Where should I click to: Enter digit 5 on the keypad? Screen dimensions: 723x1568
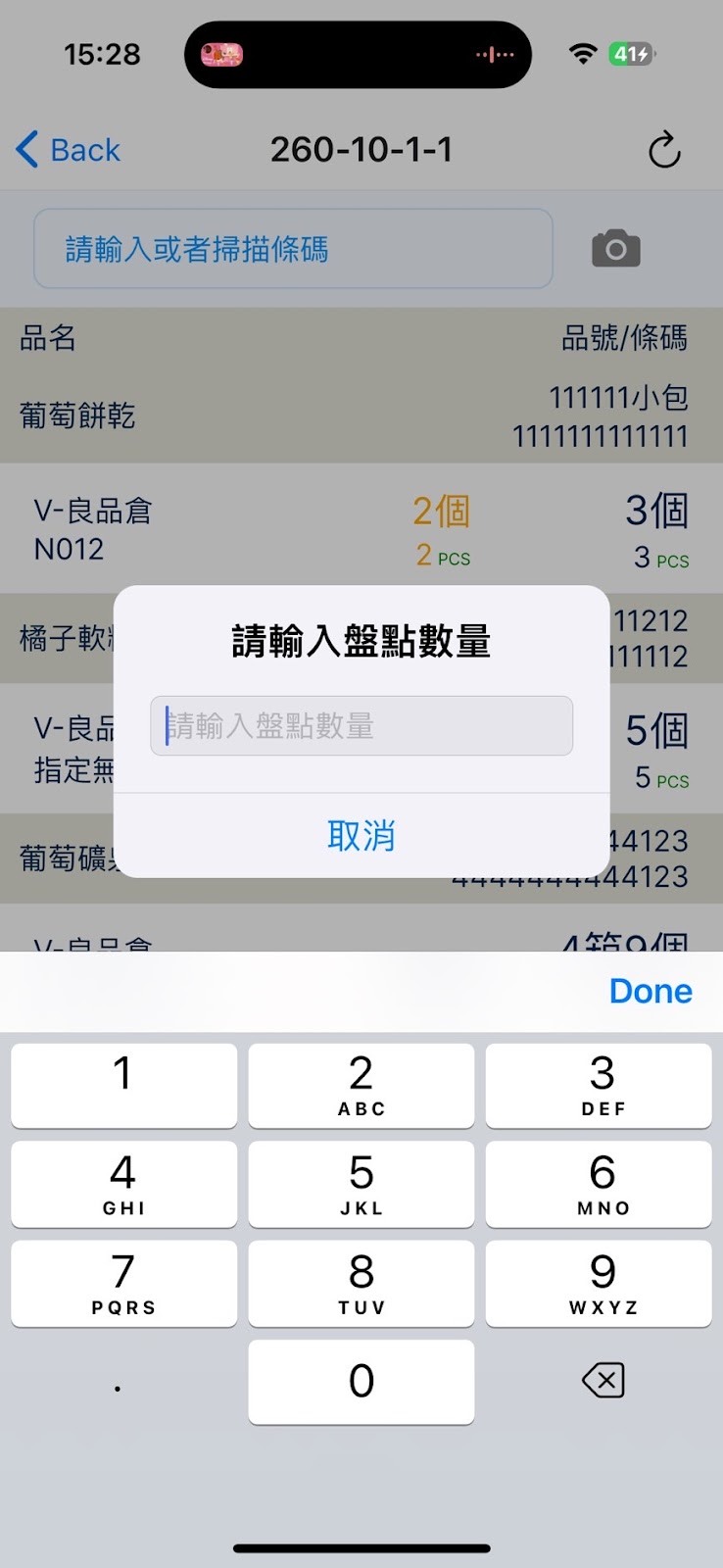pyautogui.click(x=361, y=1183)
